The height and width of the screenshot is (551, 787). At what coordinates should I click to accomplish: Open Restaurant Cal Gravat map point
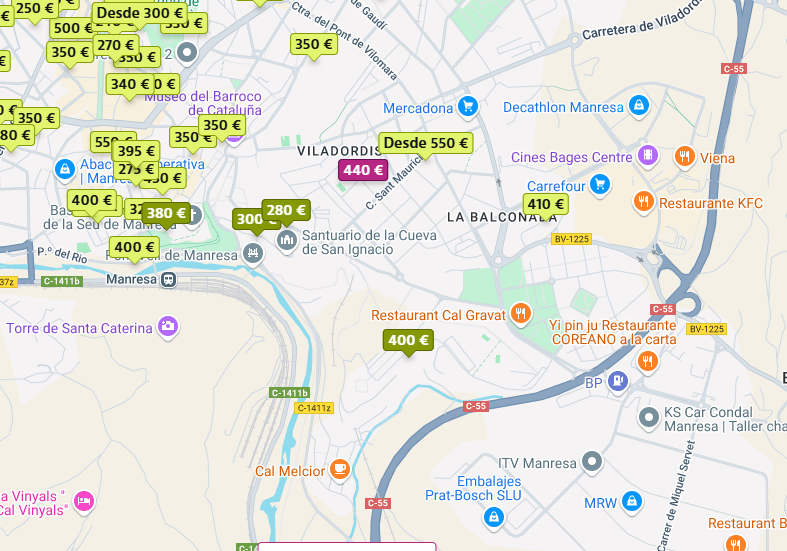(x=520, y=315)
